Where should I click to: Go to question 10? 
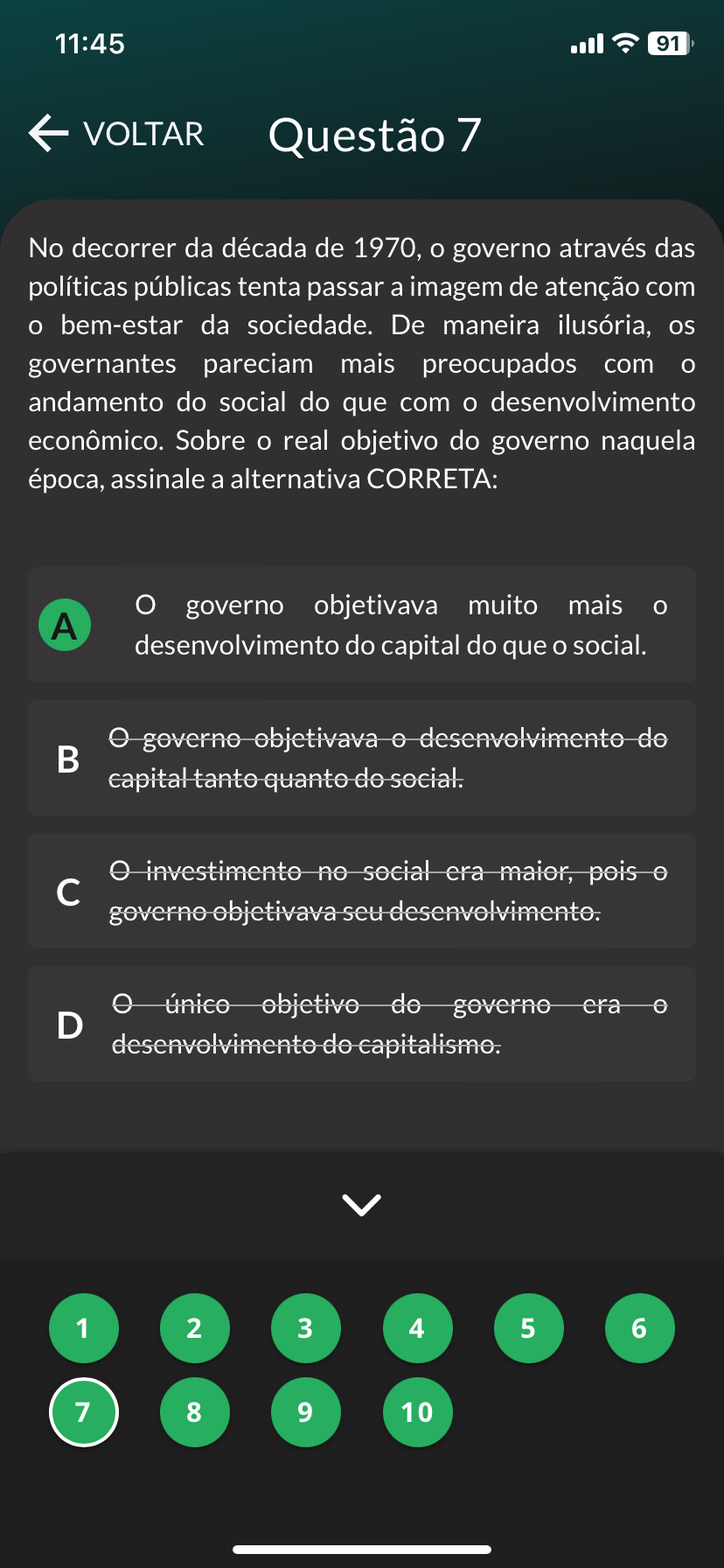(417, 1412)
